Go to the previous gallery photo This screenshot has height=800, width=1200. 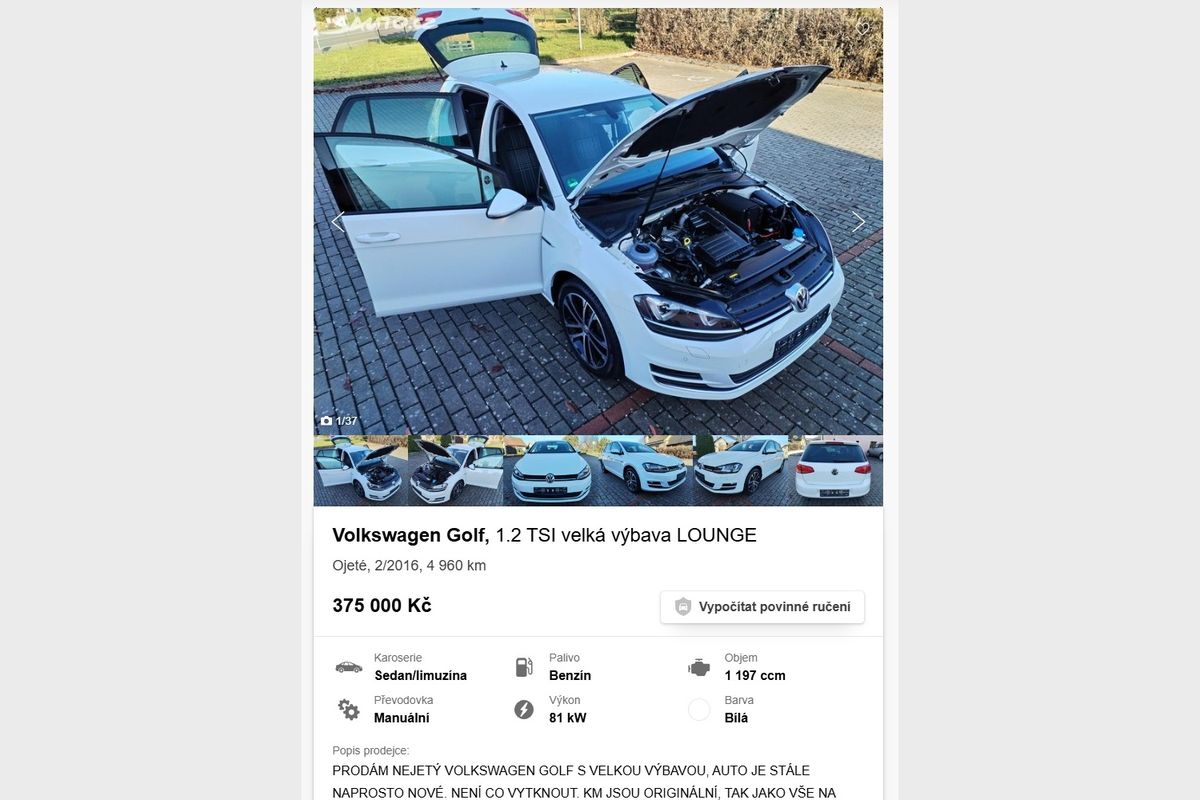click(x=338, y=222)
